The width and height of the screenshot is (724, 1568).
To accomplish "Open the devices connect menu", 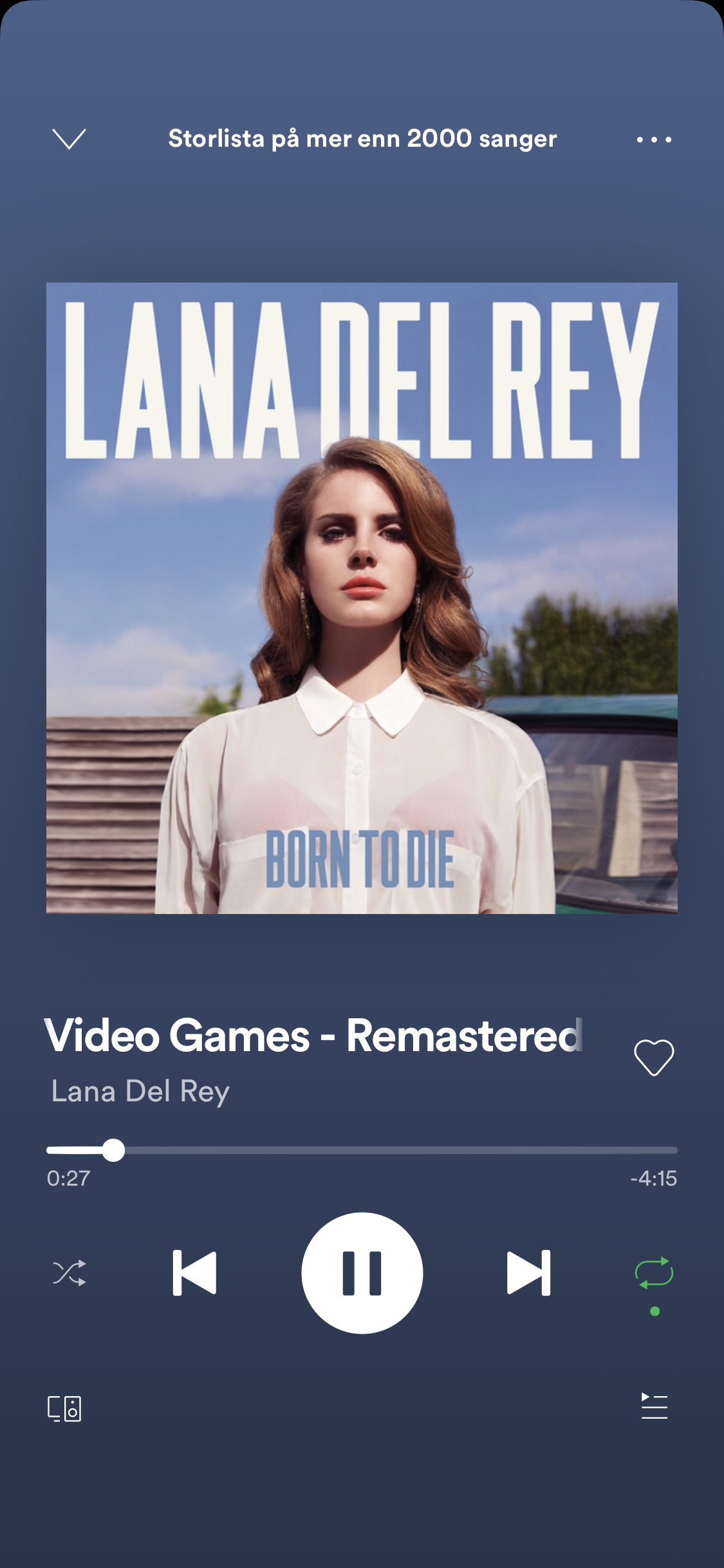I will [x=64, y=1408].
